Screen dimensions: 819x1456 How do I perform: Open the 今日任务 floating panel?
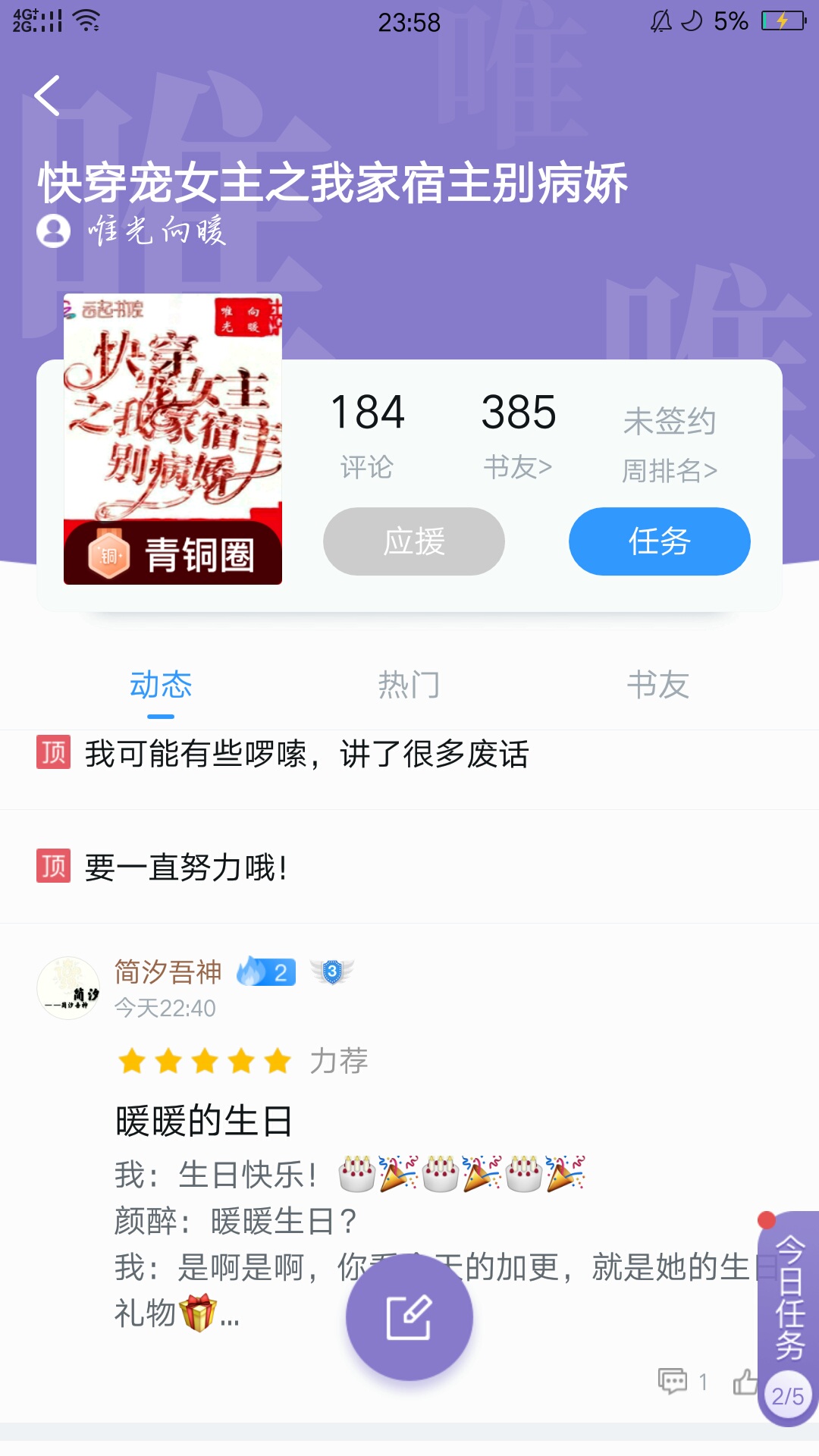click(789, 1318)
